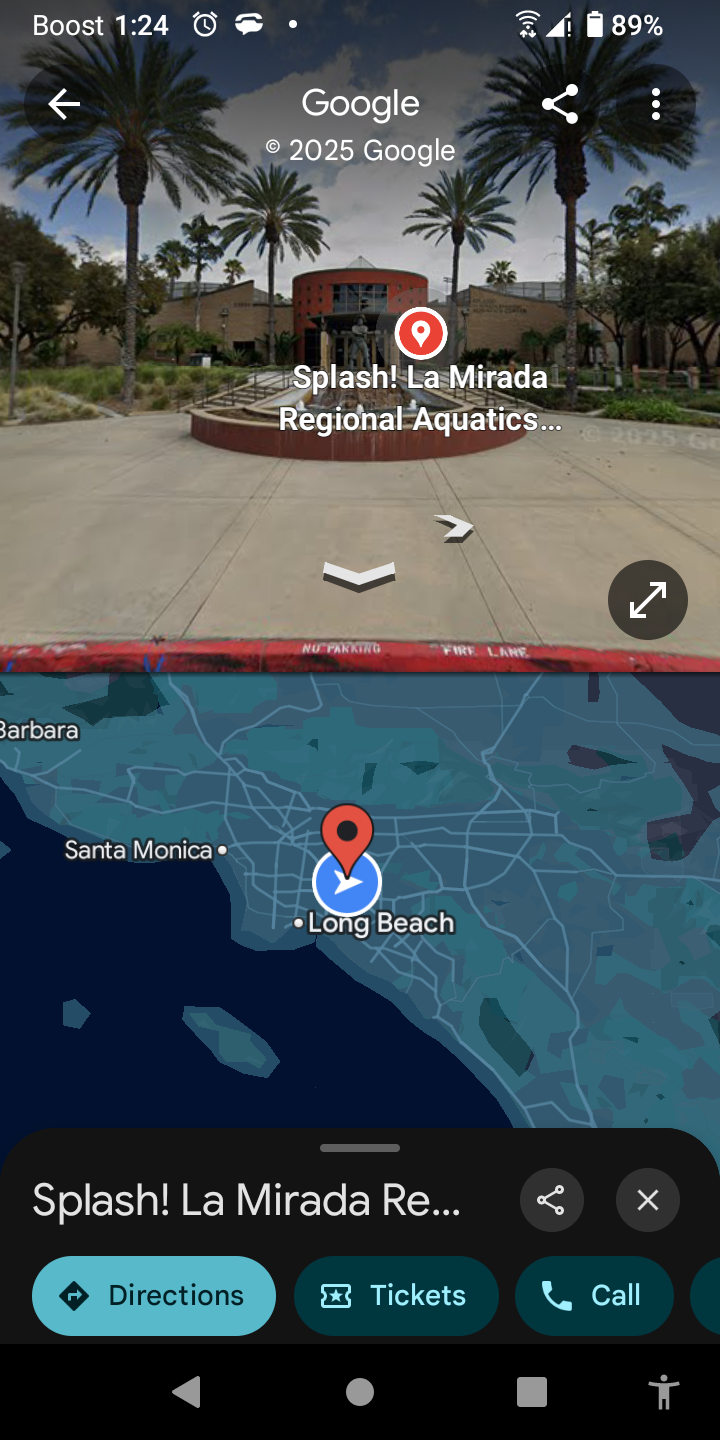Screen dimensions: 720x1440
Task: Tap the right-pointing Street View navigation arrow
Action: [455, 527]
